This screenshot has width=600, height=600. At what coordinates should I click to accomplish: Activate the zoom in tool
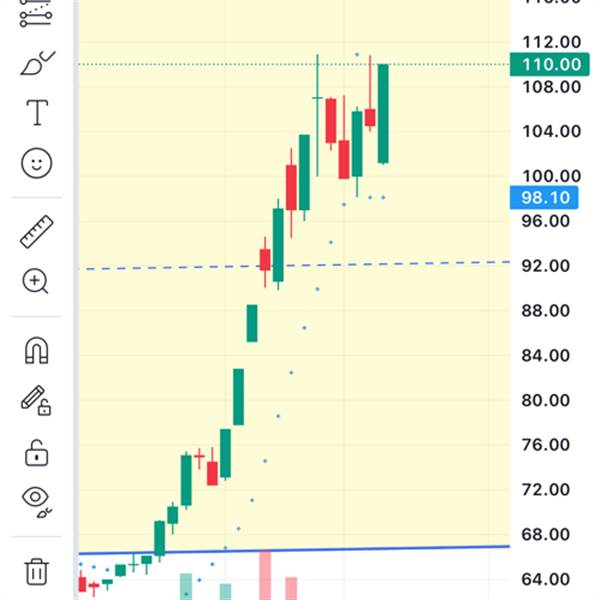coord(36,281)
